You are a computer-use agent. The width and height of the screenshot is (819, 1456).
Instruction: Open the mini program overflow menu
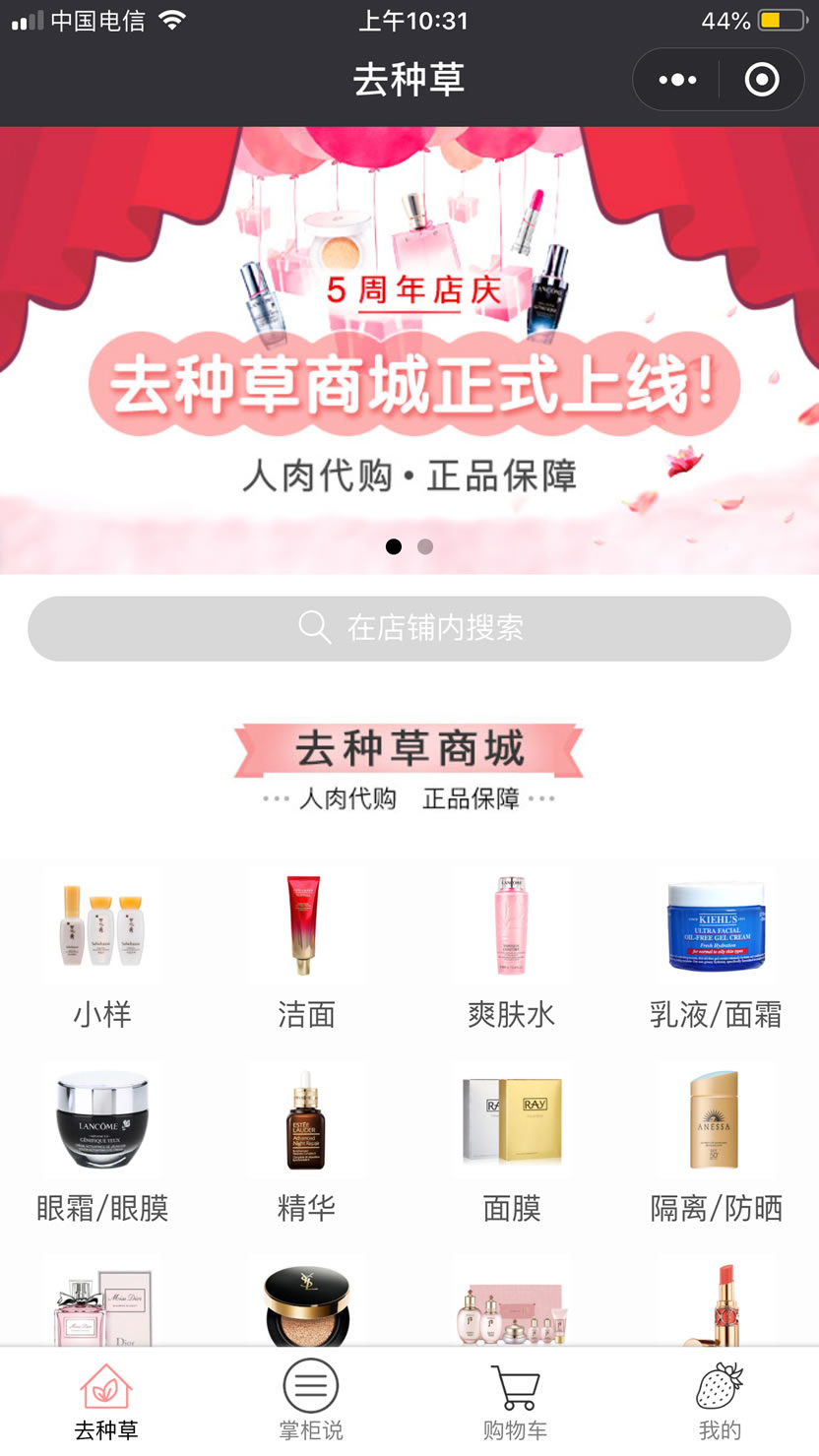(x=677, y=80)
